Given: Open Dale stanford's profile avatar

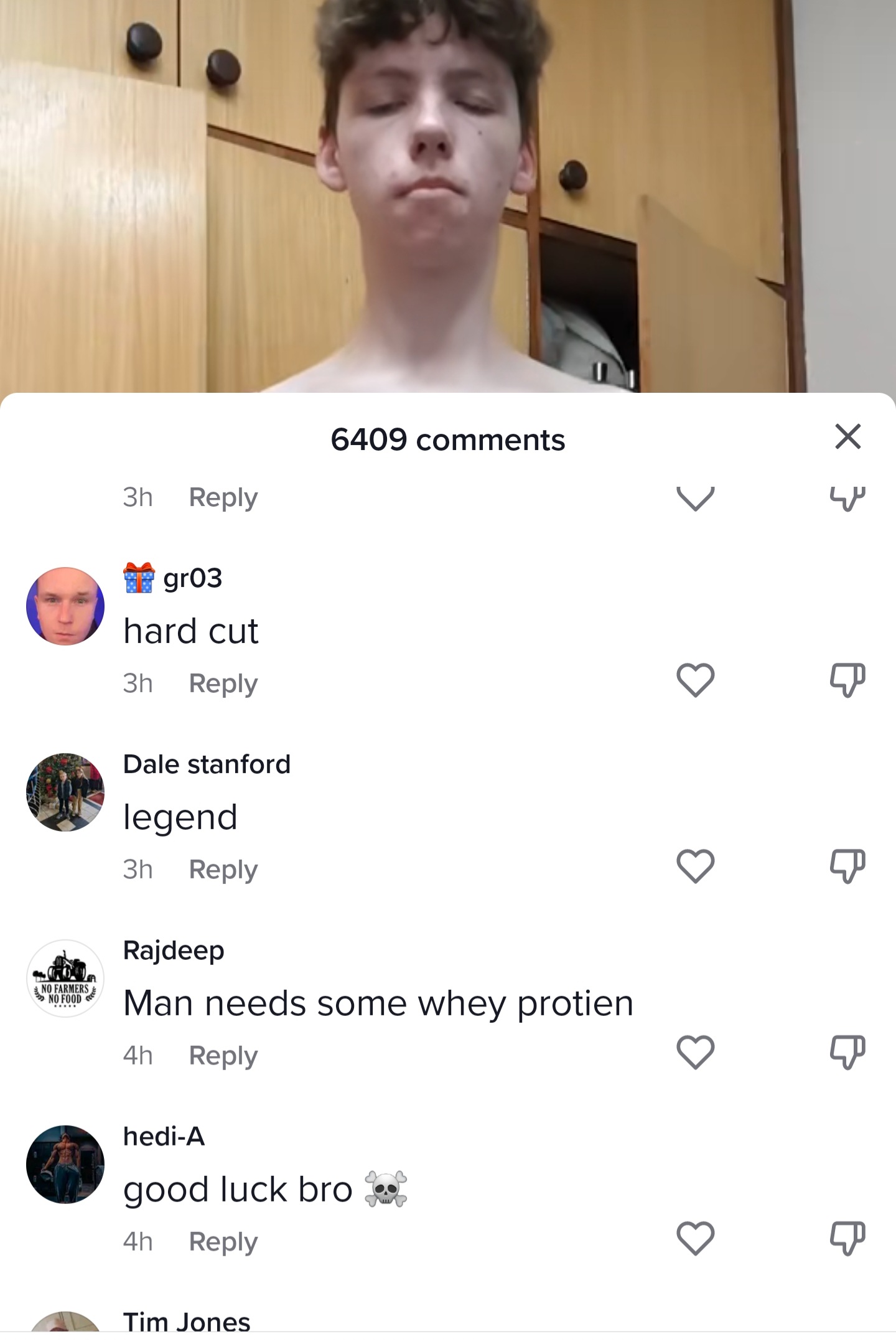Looking at the screenshot, I should 65,792.
